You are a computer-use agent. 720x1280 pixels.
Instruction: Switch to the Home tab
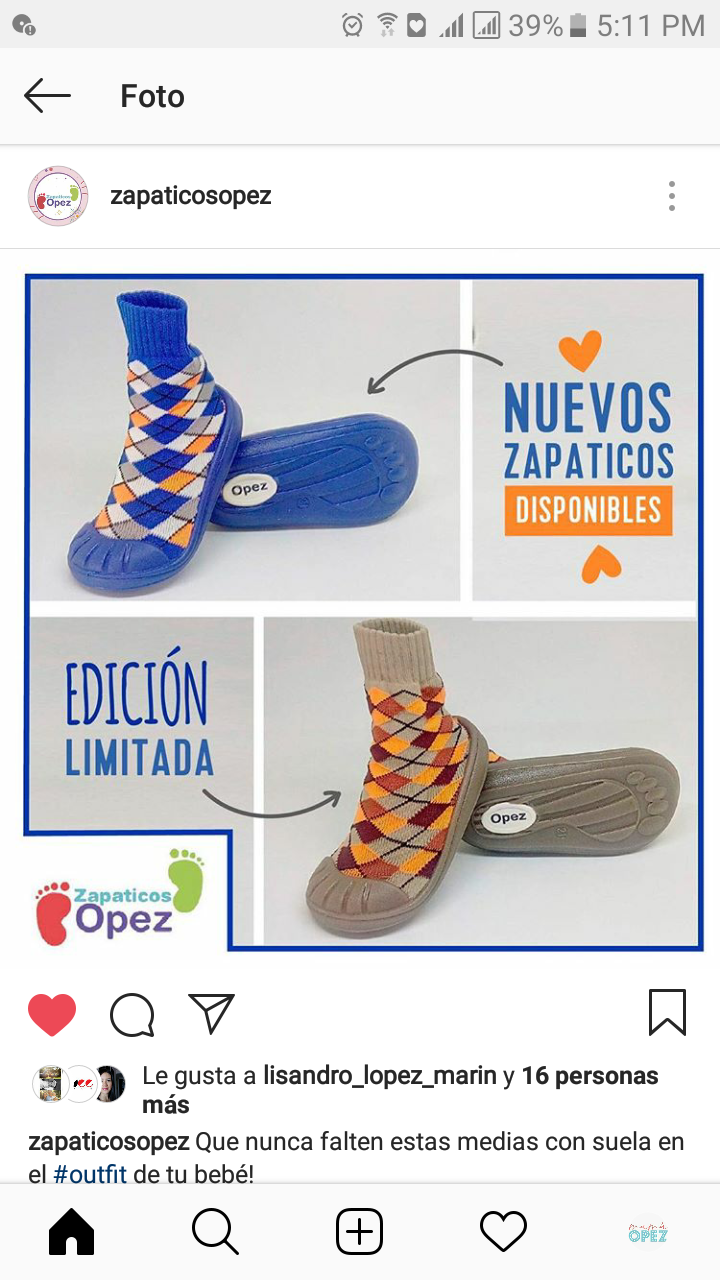(72, 1232)
